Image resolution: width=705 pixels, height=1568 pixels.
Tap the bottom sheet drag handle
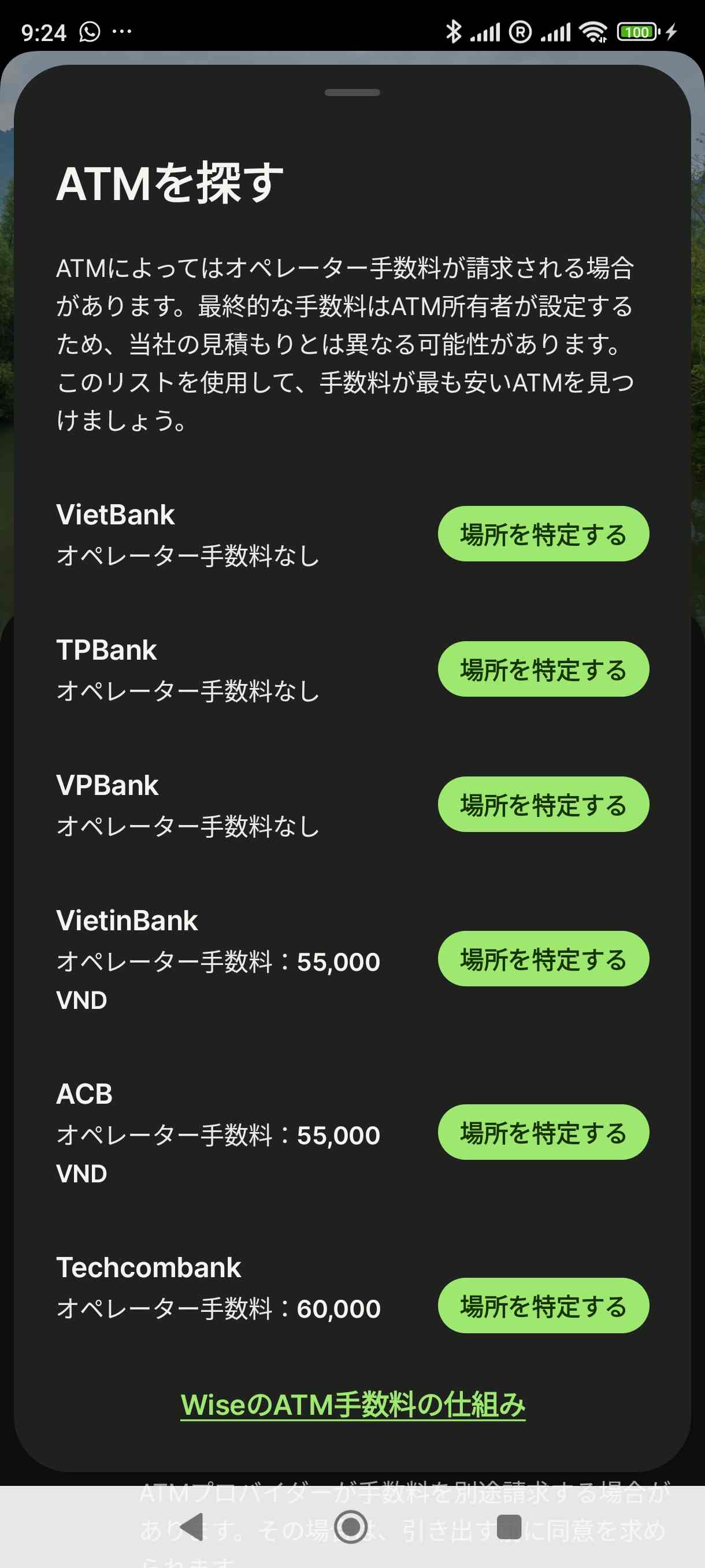click(352, 92)
